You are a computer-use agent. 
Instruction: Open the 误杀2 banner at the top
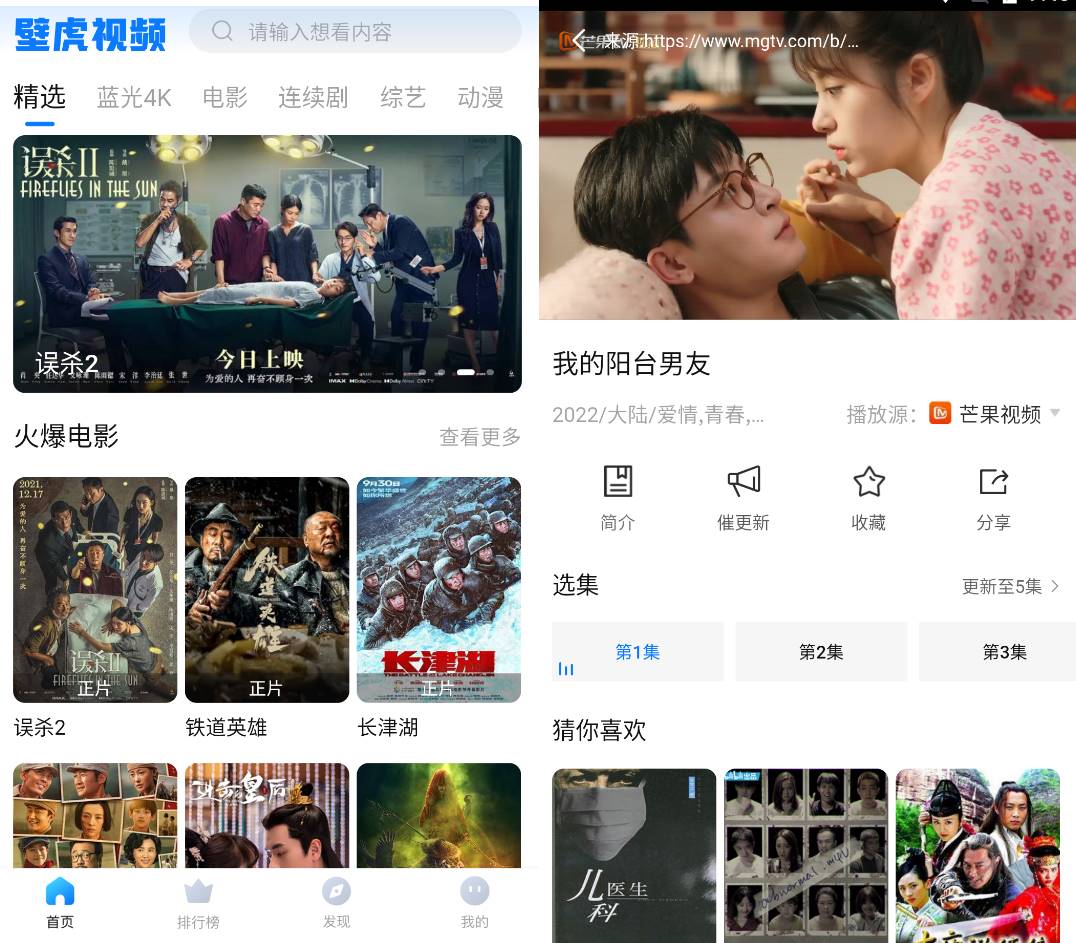coord(267,264)
